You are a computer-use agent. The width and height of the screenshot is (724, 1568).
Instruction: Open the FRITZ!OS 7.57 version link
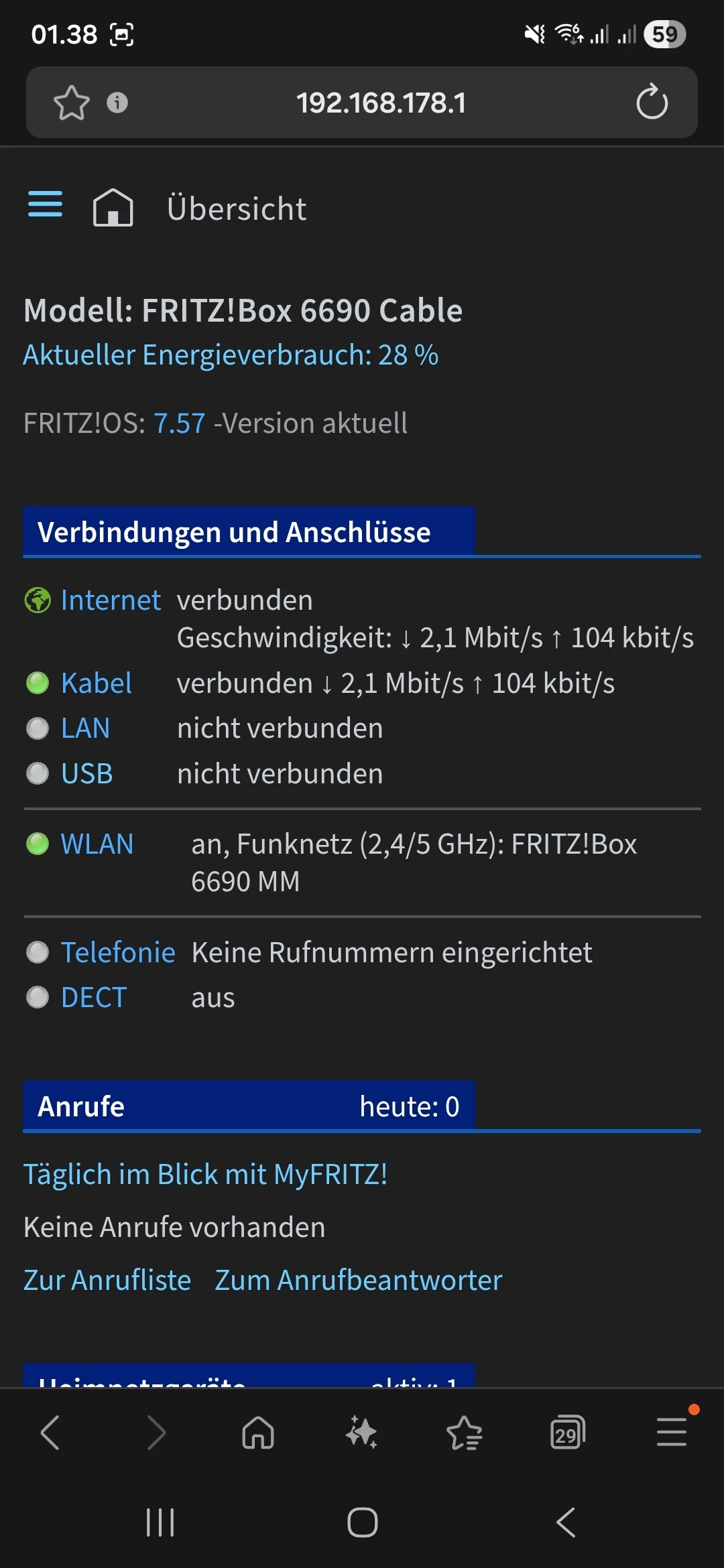click(179, 423)
